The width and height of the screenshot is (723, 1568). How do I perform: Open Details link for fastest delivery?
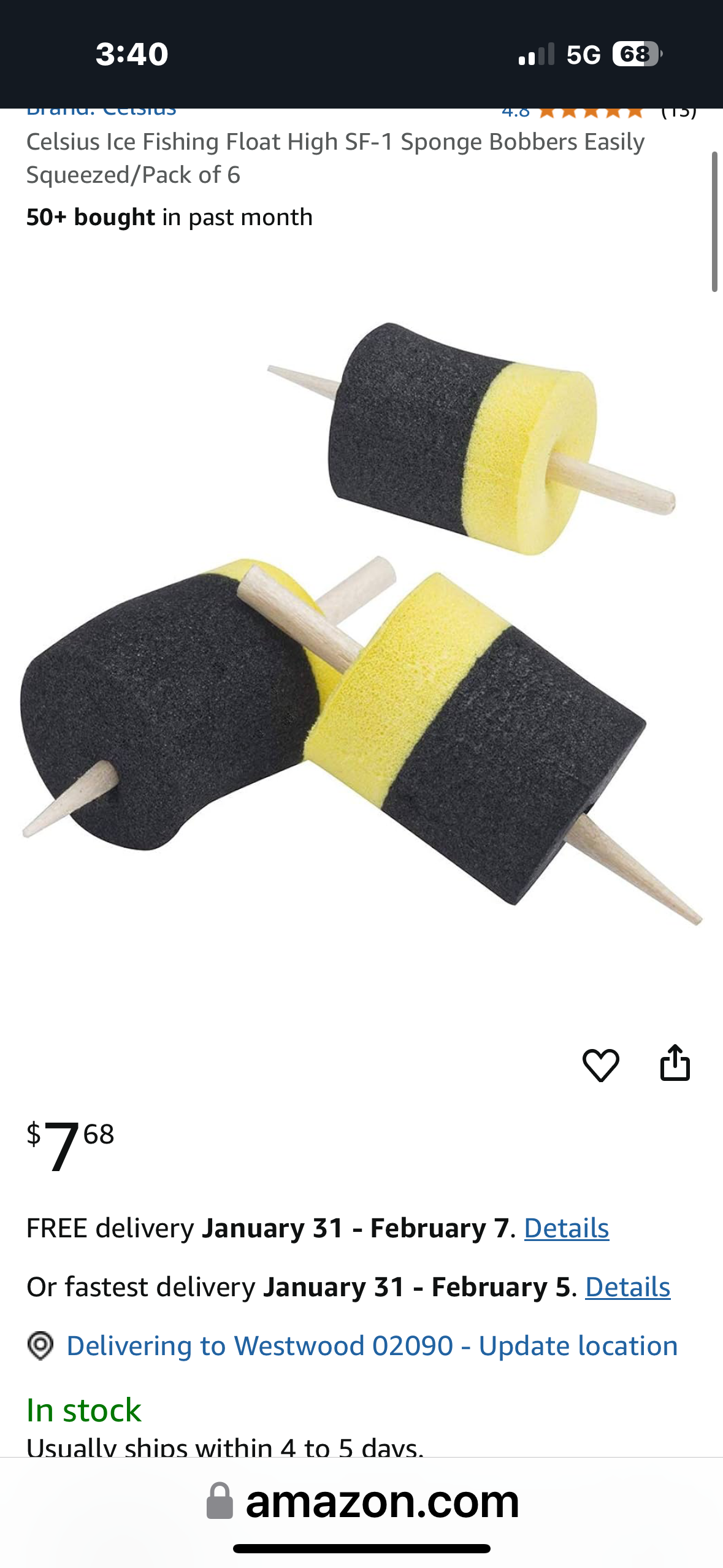pyautogui.click(x=627, y=1287)
